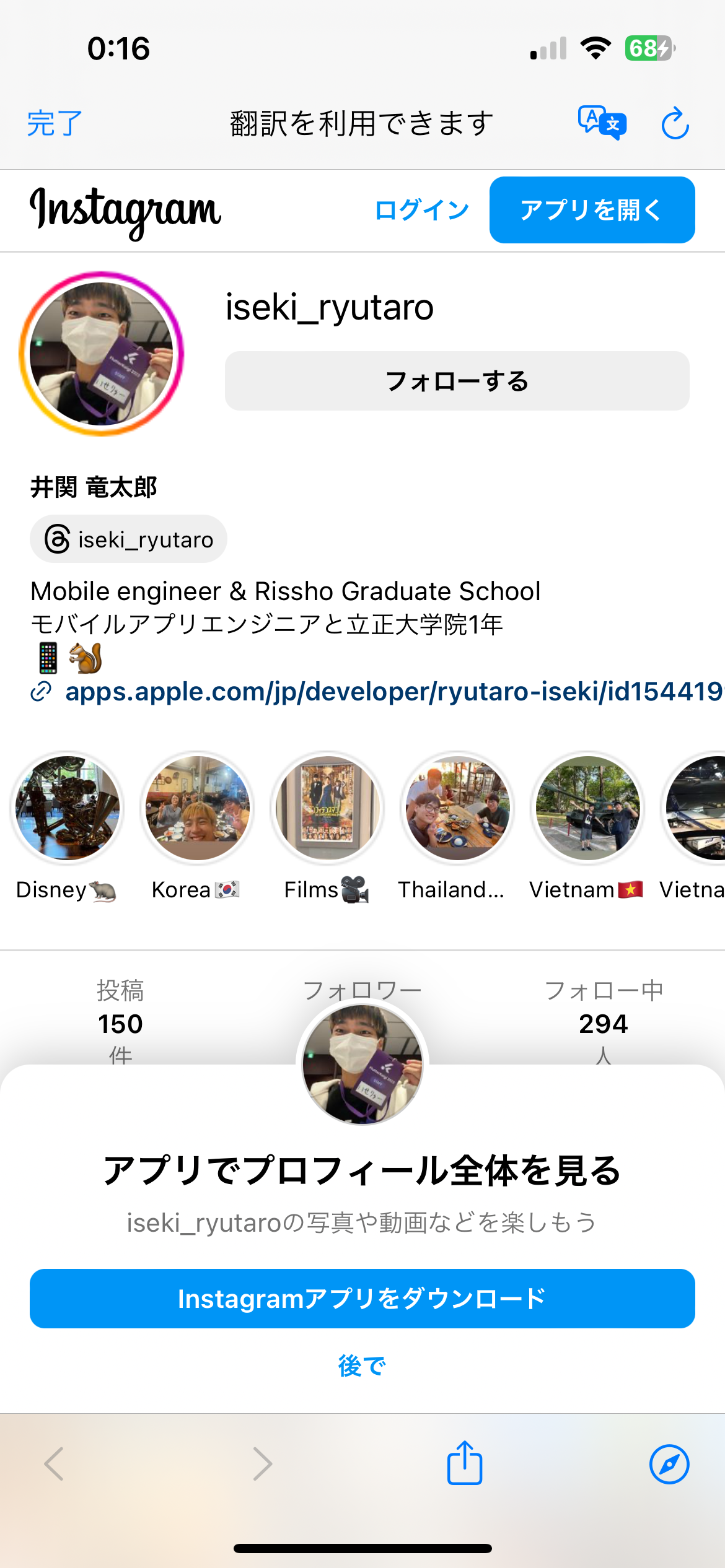Viewport: 725px width, 1568px height.
Task: Open the translation icon in toolbar
Action: click(602, 123)
